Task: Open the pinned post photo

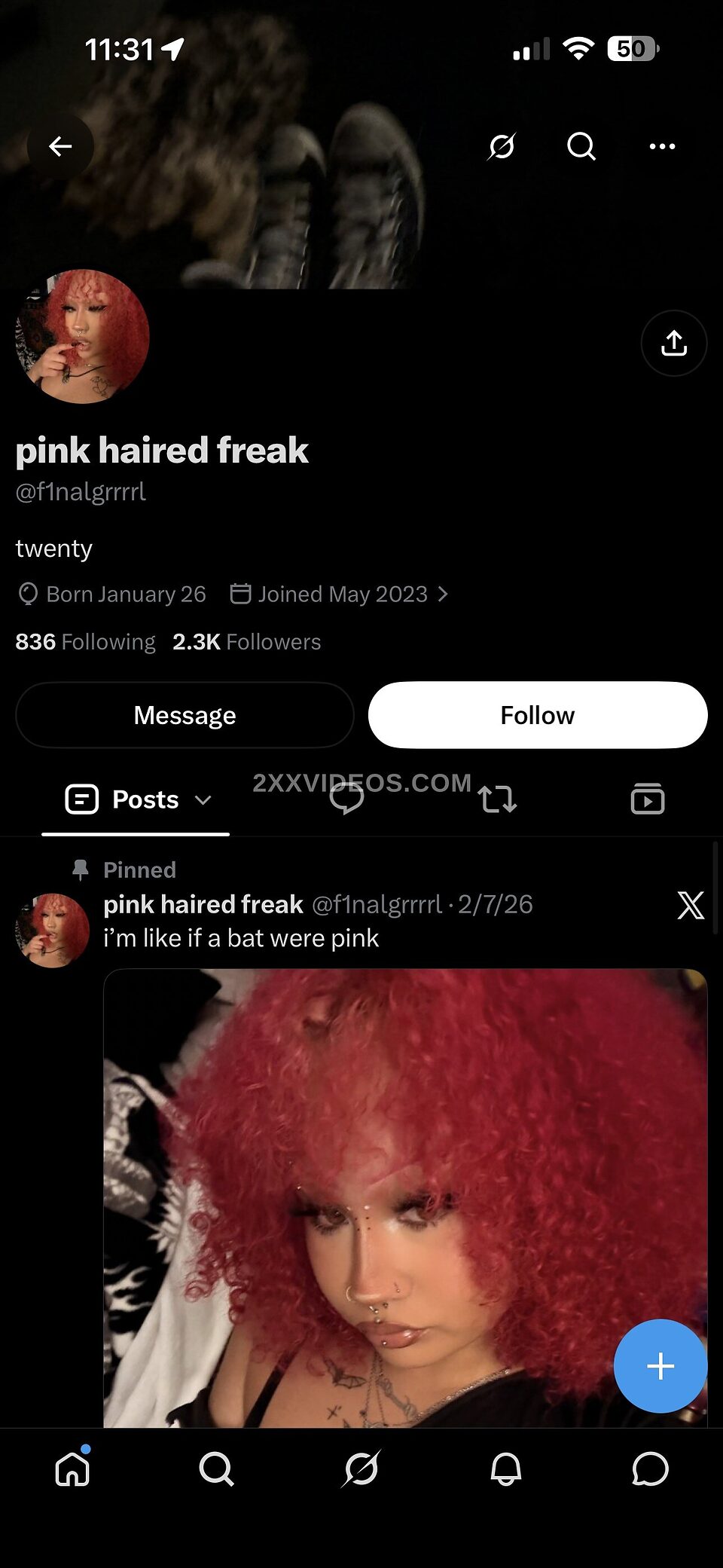Action: click(405, 1198)
